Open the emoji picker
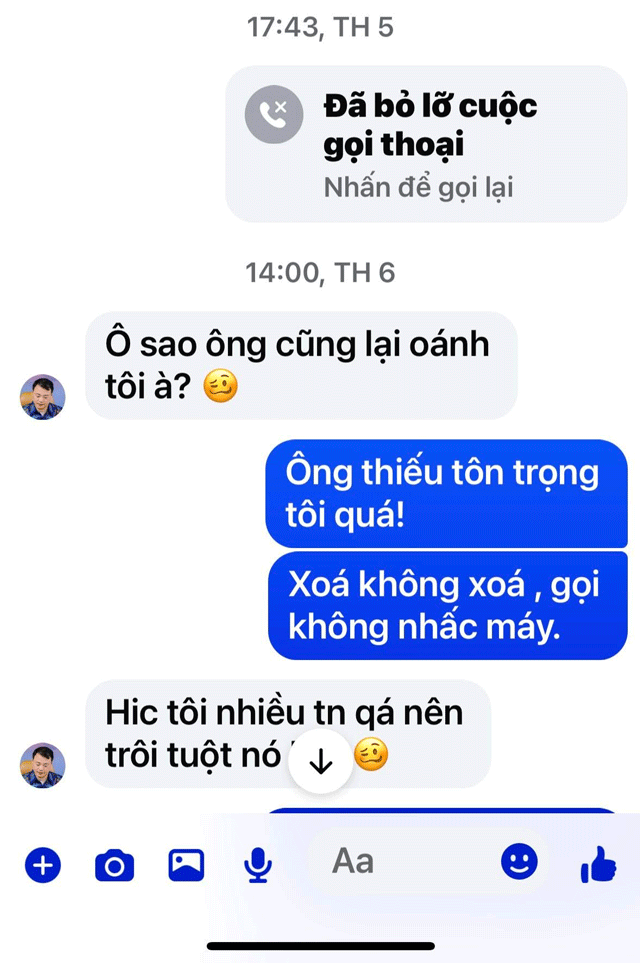The width and height of the screenshot is (640, 963). point(519,862)
